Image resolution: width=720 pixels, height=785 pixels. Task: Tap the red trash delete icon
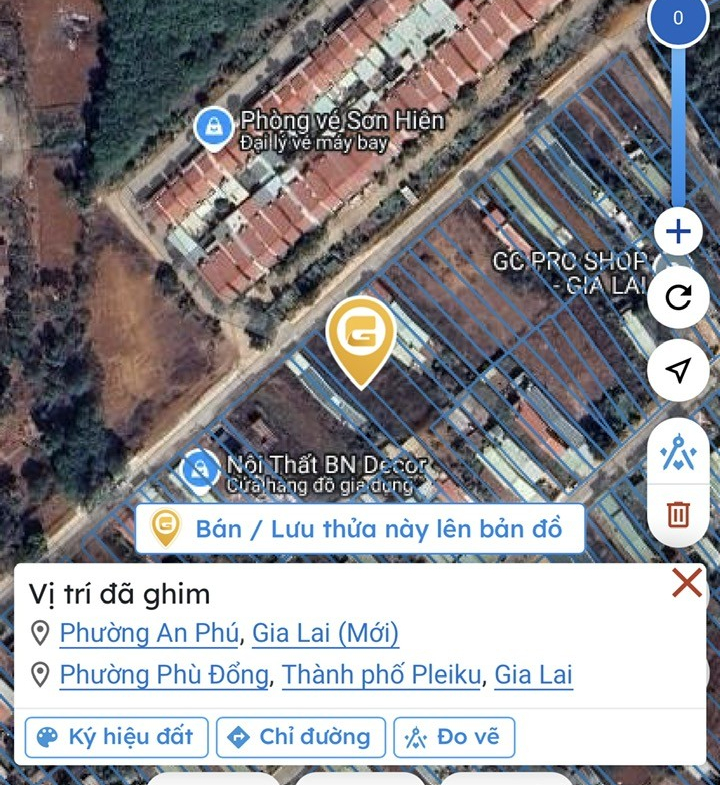coord(678,514)
